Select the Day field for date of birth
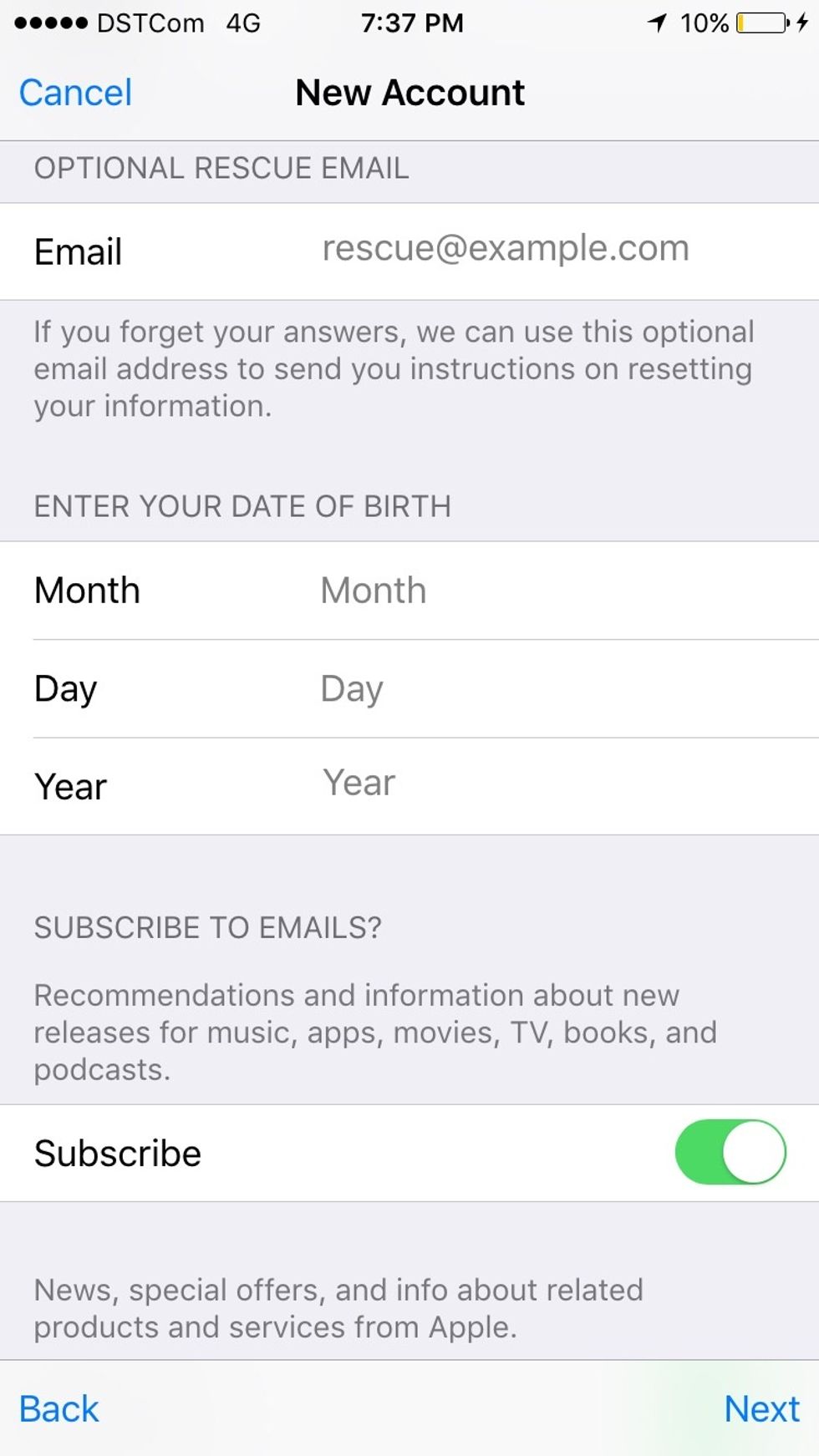 click(352, 689)
